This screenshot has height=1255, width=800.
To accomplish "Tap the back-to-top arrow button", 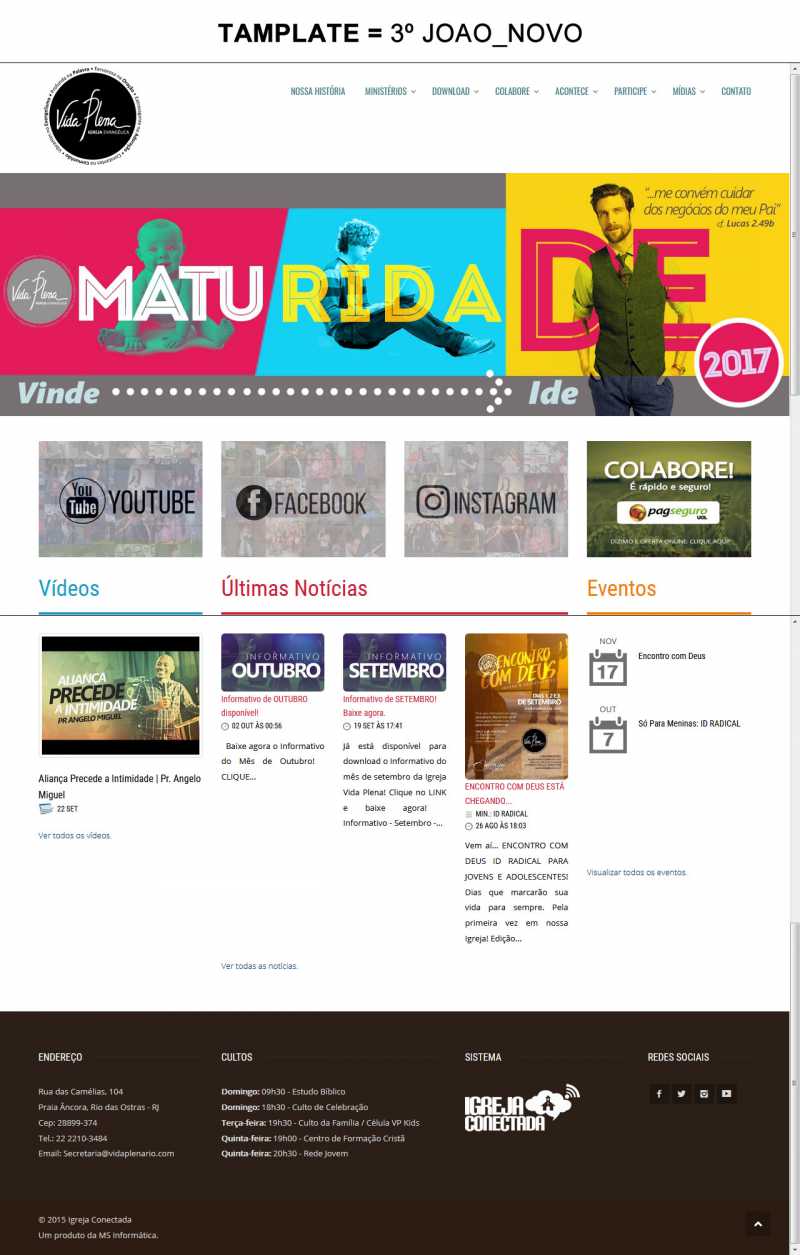I will (x=758, y=1224).
